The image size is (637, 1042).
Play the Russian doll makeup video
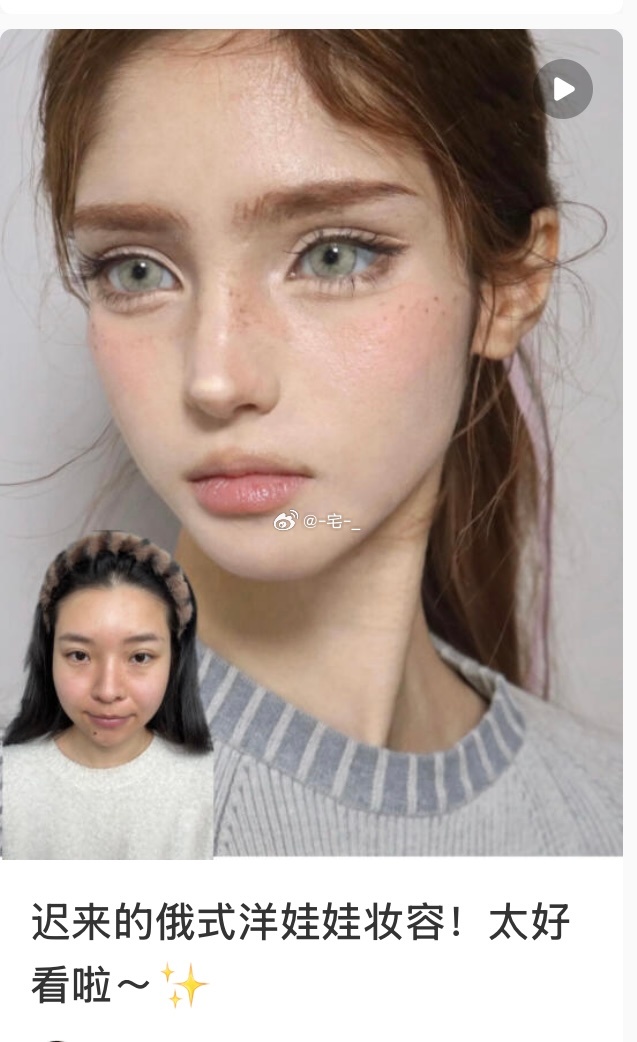pyautogui.click(x=565, y=89)
